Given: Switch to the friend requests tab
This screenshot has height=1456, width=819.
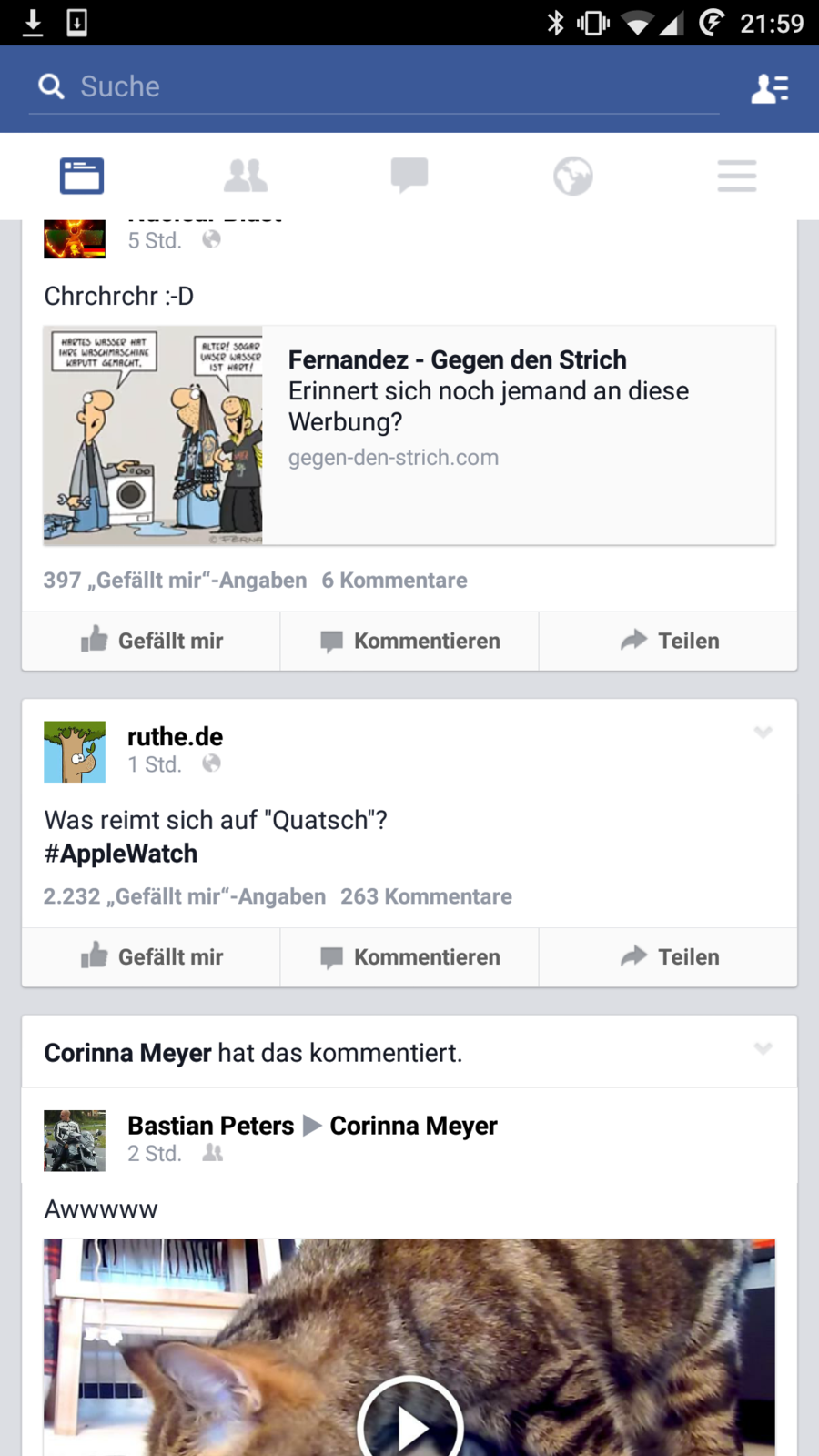Looking at the screenshot, I should (x=246, y=176).
